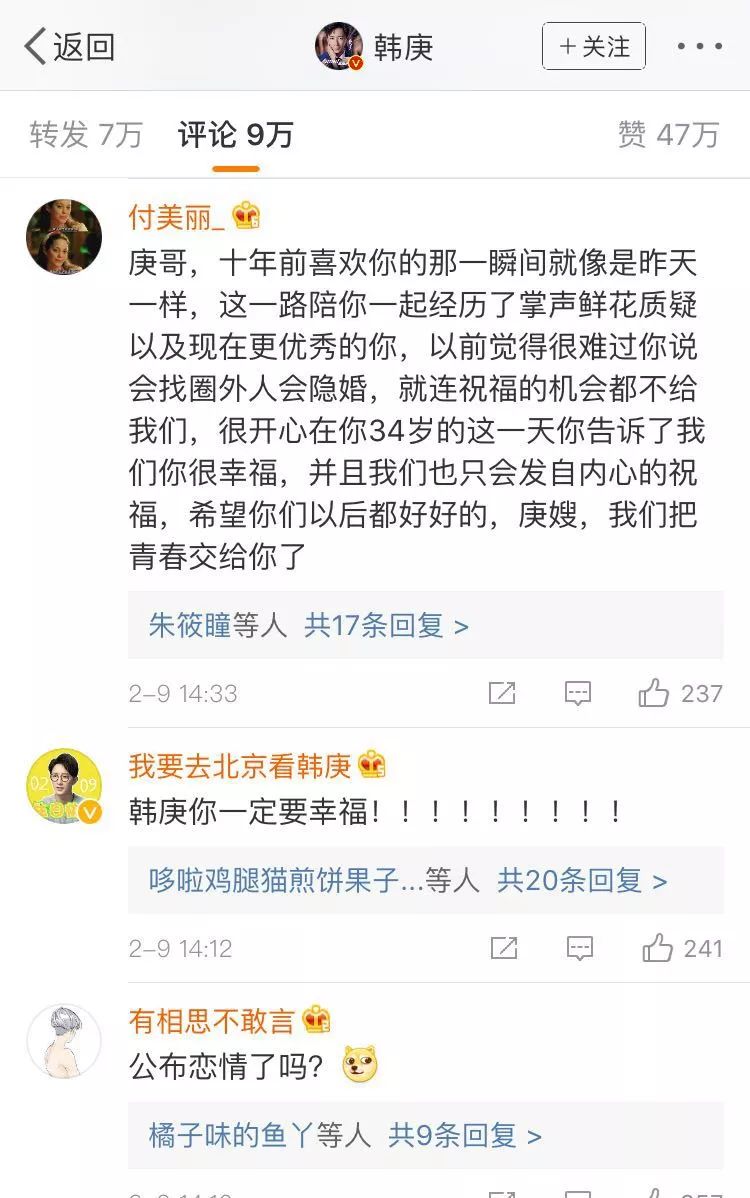Open the three-dot overflow menu
Viewport: 750px width, 1198px height.
click(699, 46)
